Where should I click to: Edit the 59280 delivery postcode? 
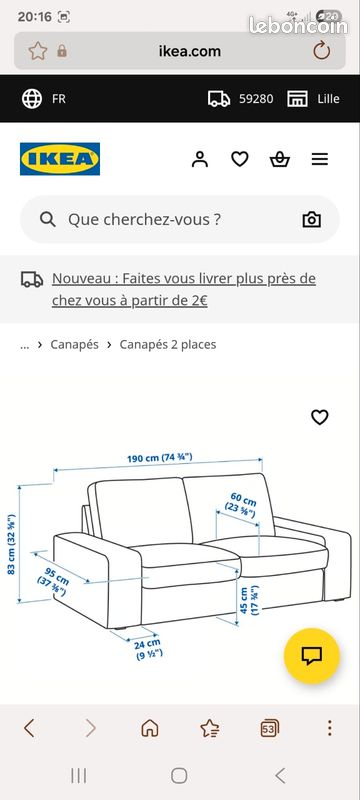pyautogui.click(x=241, y=98)
